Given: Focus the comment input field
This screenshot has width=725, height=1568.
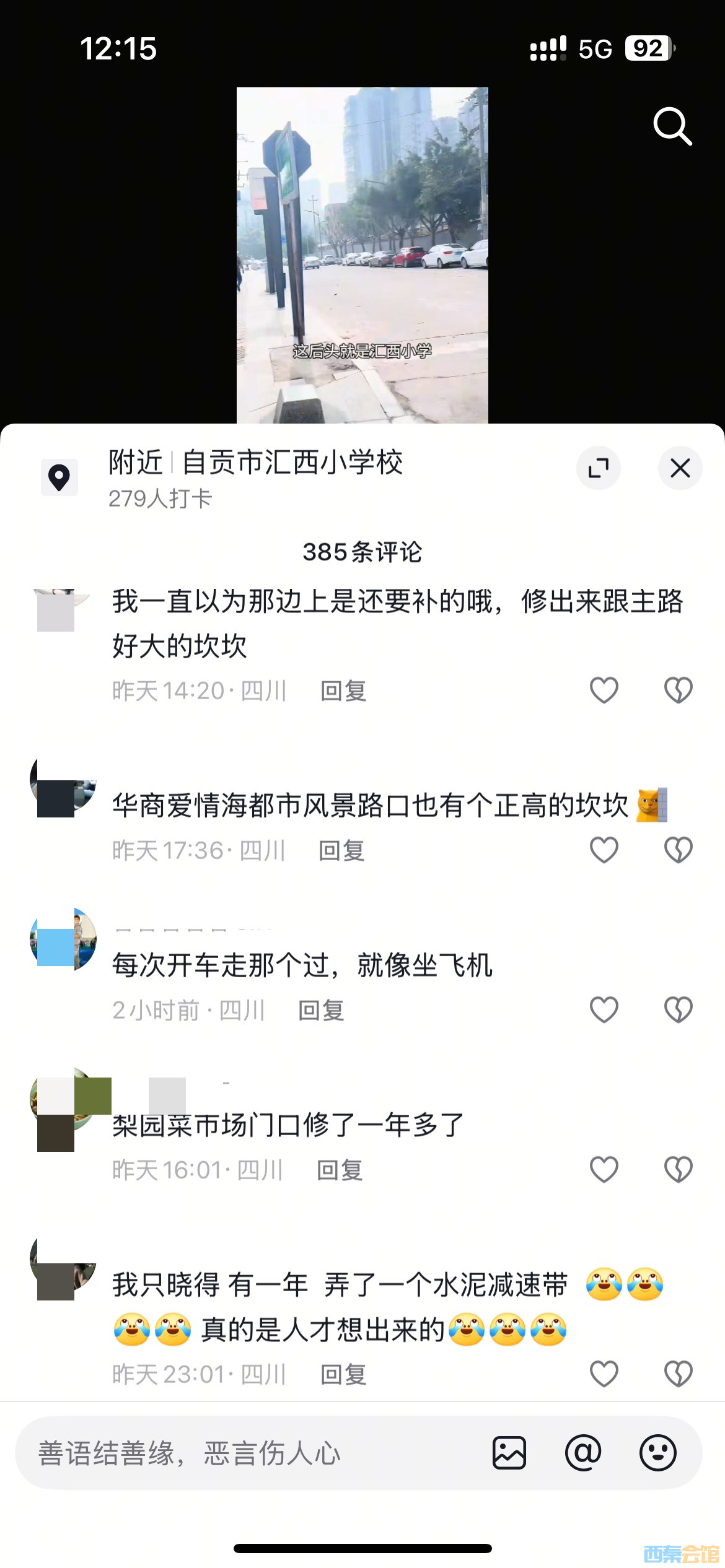Looking at the screenshot, I should (x=248, y=1453).
